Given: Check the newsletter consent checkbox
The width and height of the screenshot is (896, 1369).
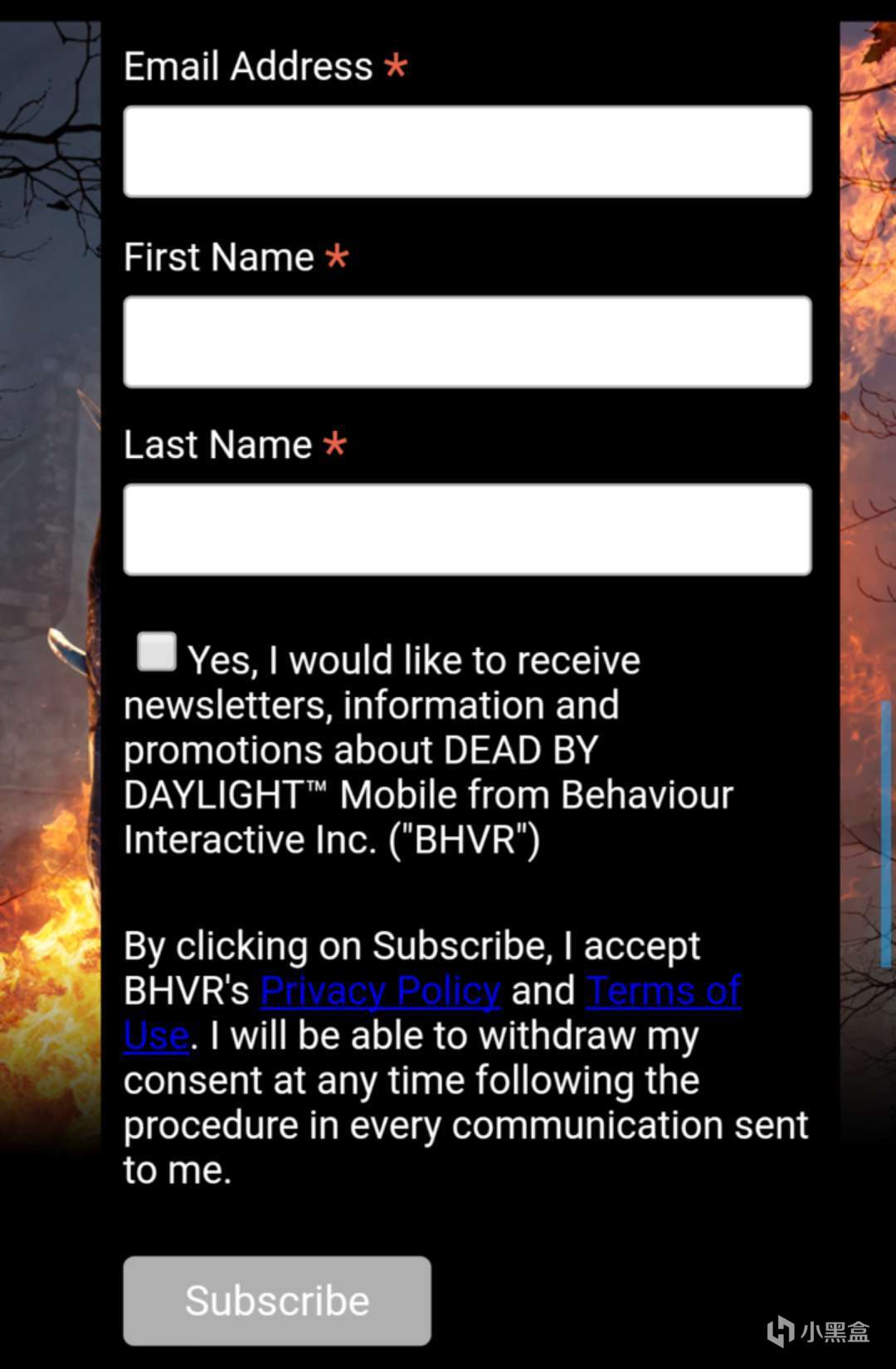Looking at the screenshot, I should [x=157, y=651].
